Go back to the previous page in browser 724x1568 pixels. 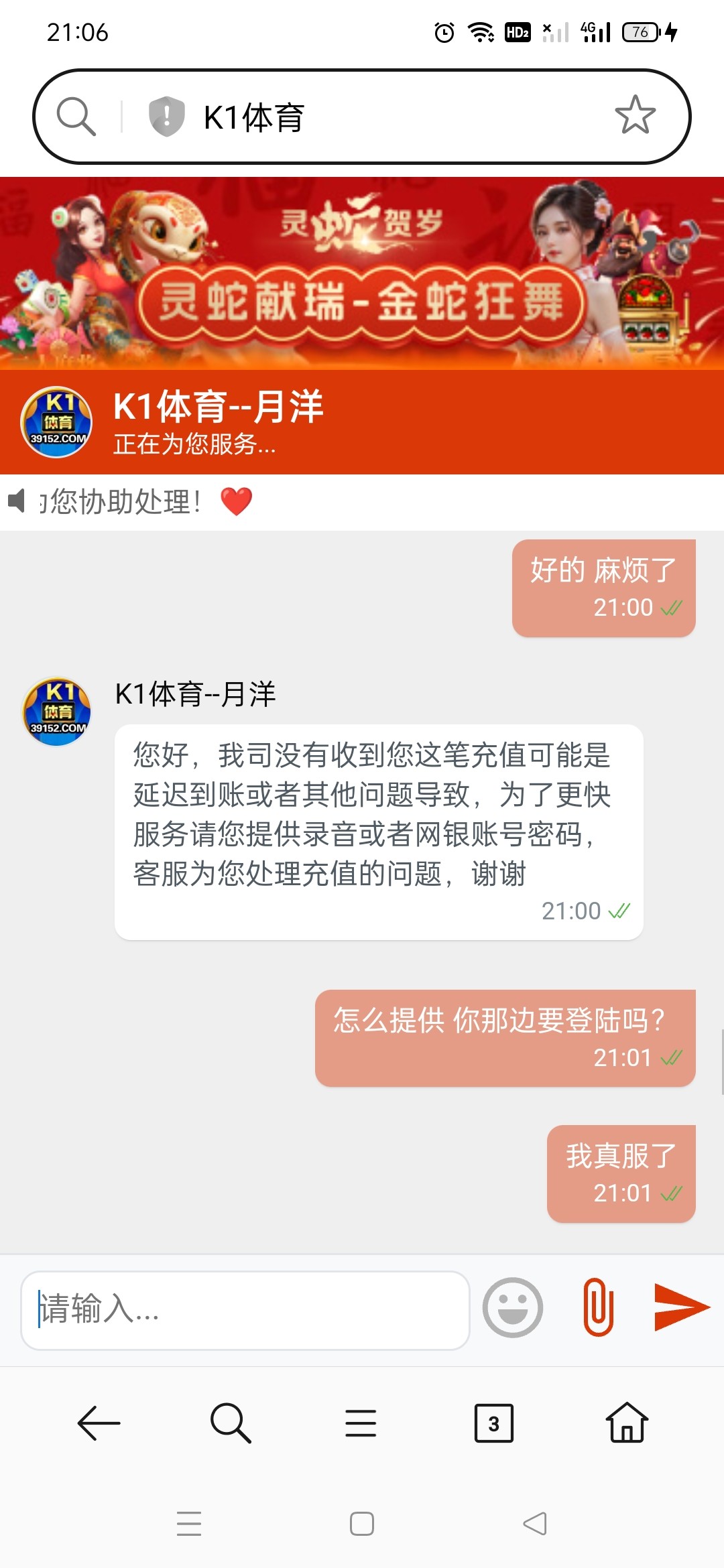point(99,1423)
